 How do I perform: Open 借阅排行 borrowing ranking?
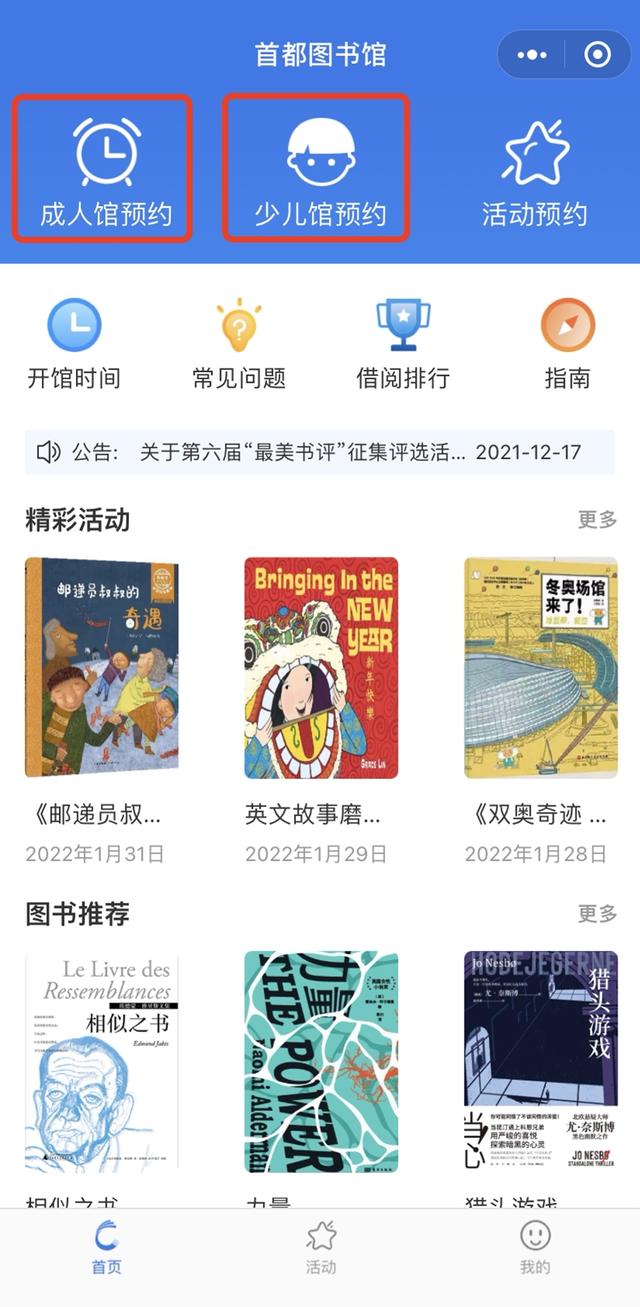[x=403, y=343]
